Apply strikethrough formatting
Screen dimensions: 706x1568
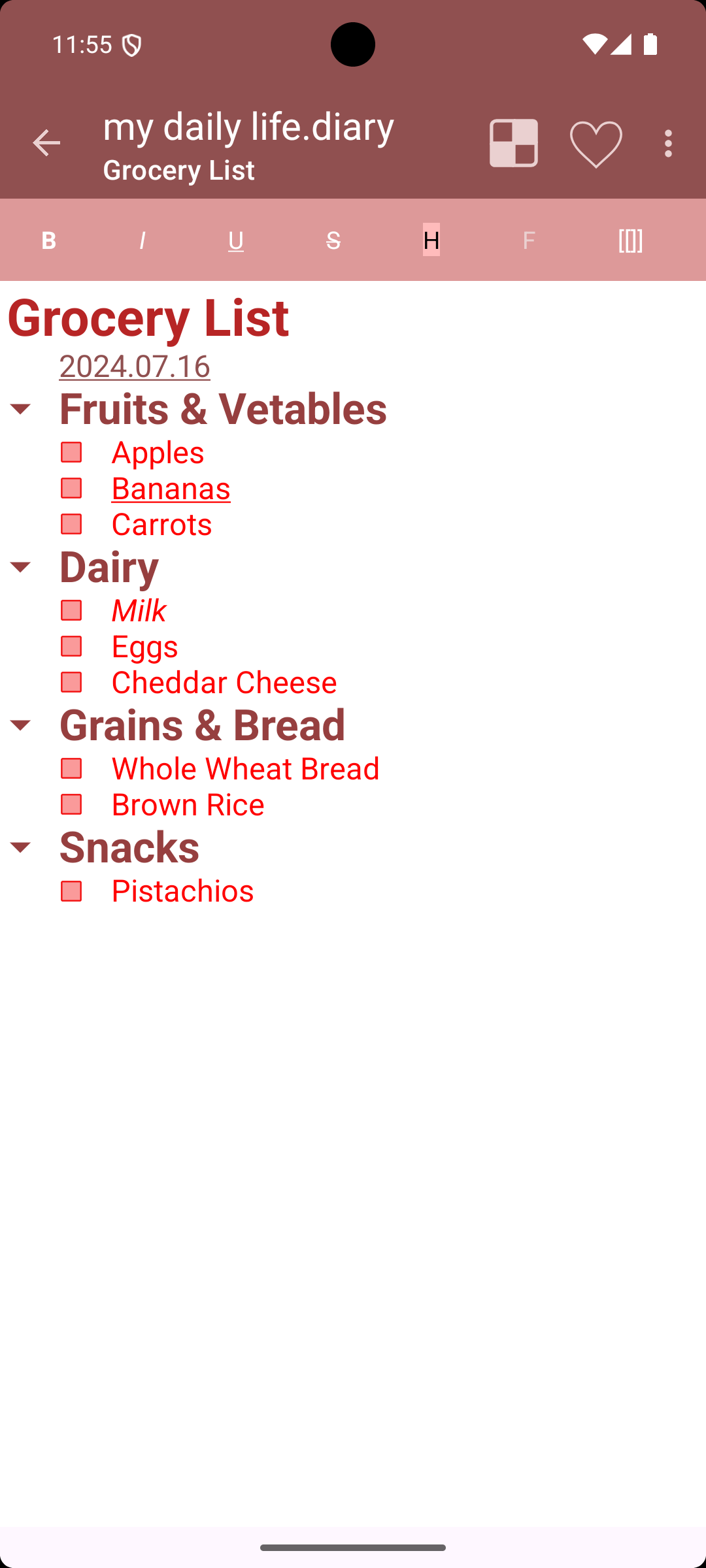coord(333,240)
